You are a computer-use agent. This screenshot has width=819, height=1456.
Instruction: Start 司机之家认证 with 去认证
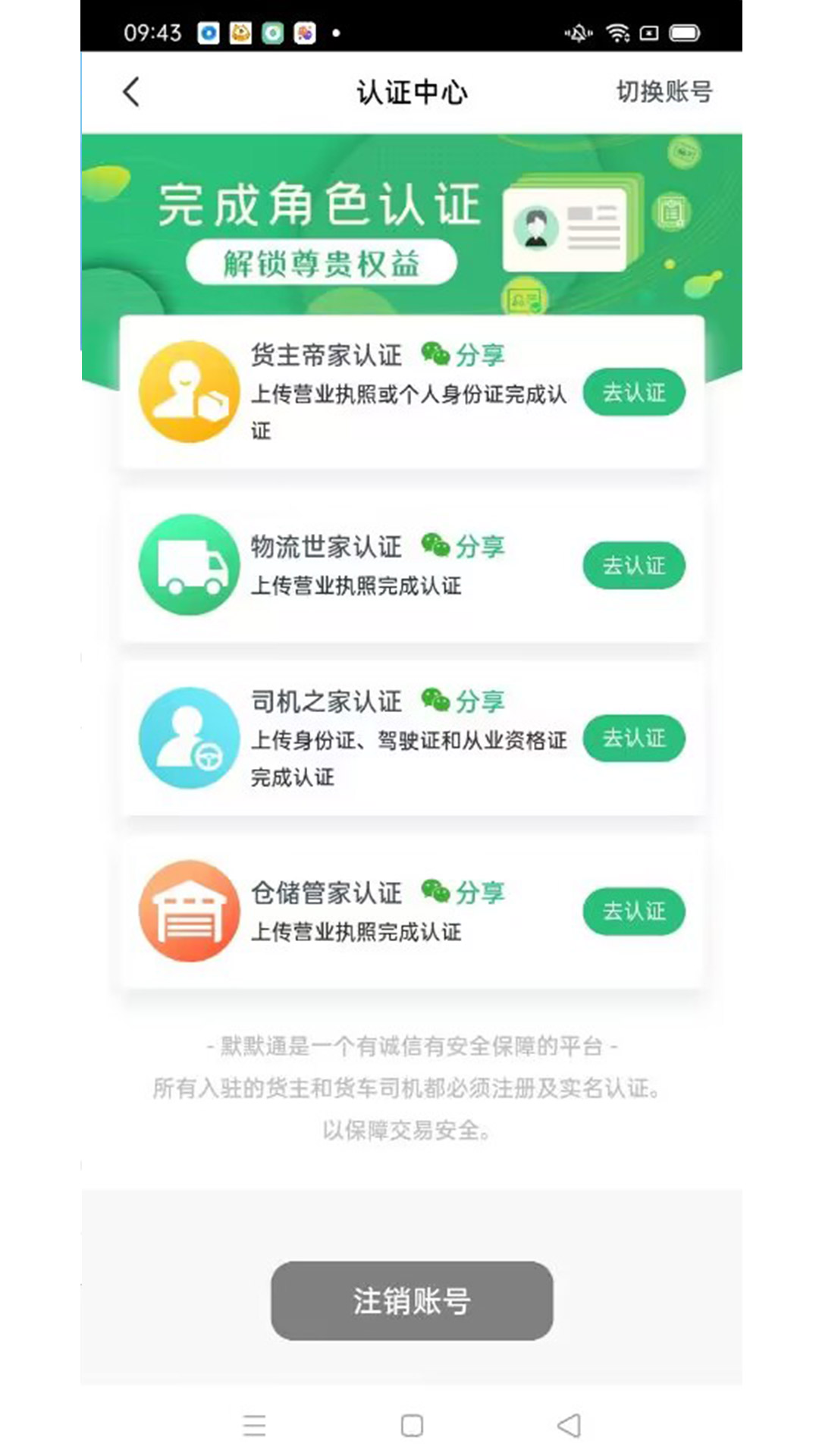tap(634, 739)
